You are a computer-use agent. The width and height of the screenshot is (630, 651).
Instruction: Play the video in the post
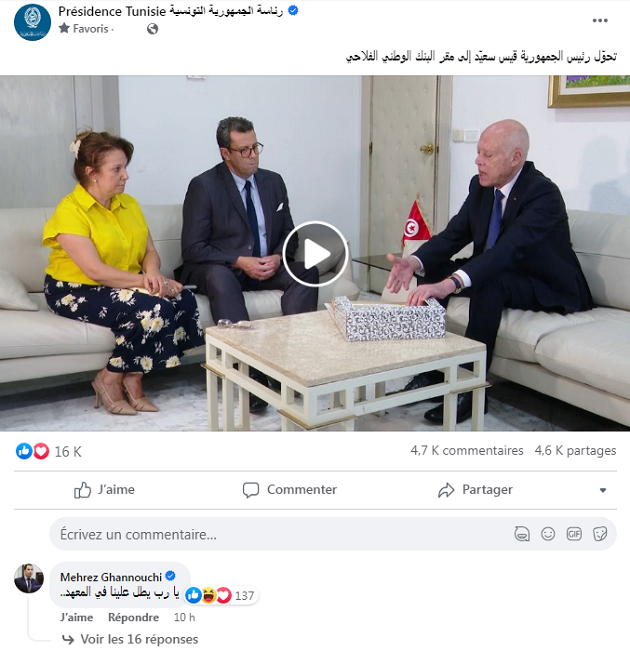315,253
